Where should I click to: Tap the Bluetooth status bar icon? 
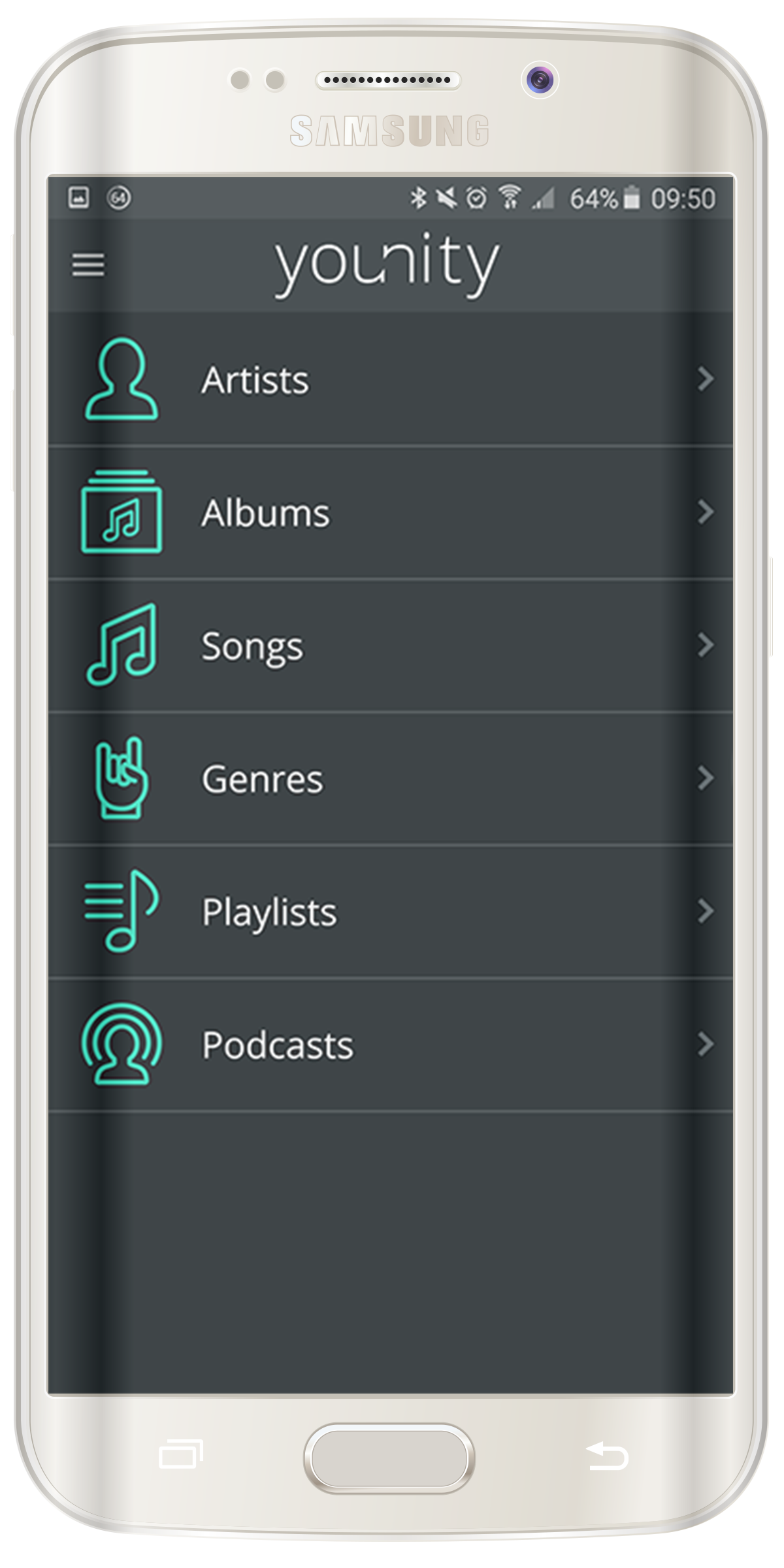pos(417,196)
